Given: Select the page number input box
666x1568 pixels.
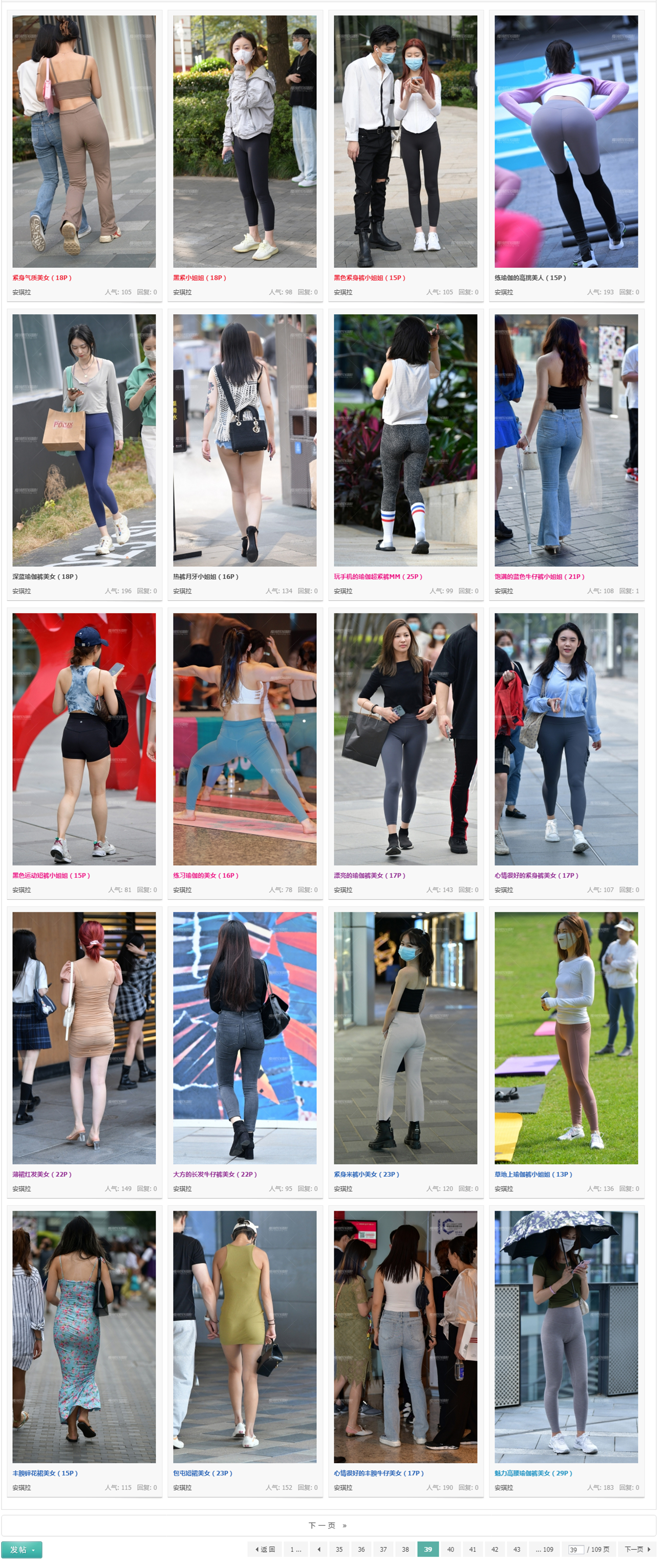Looking at the screenshot, I should [x=575, y=1550].
